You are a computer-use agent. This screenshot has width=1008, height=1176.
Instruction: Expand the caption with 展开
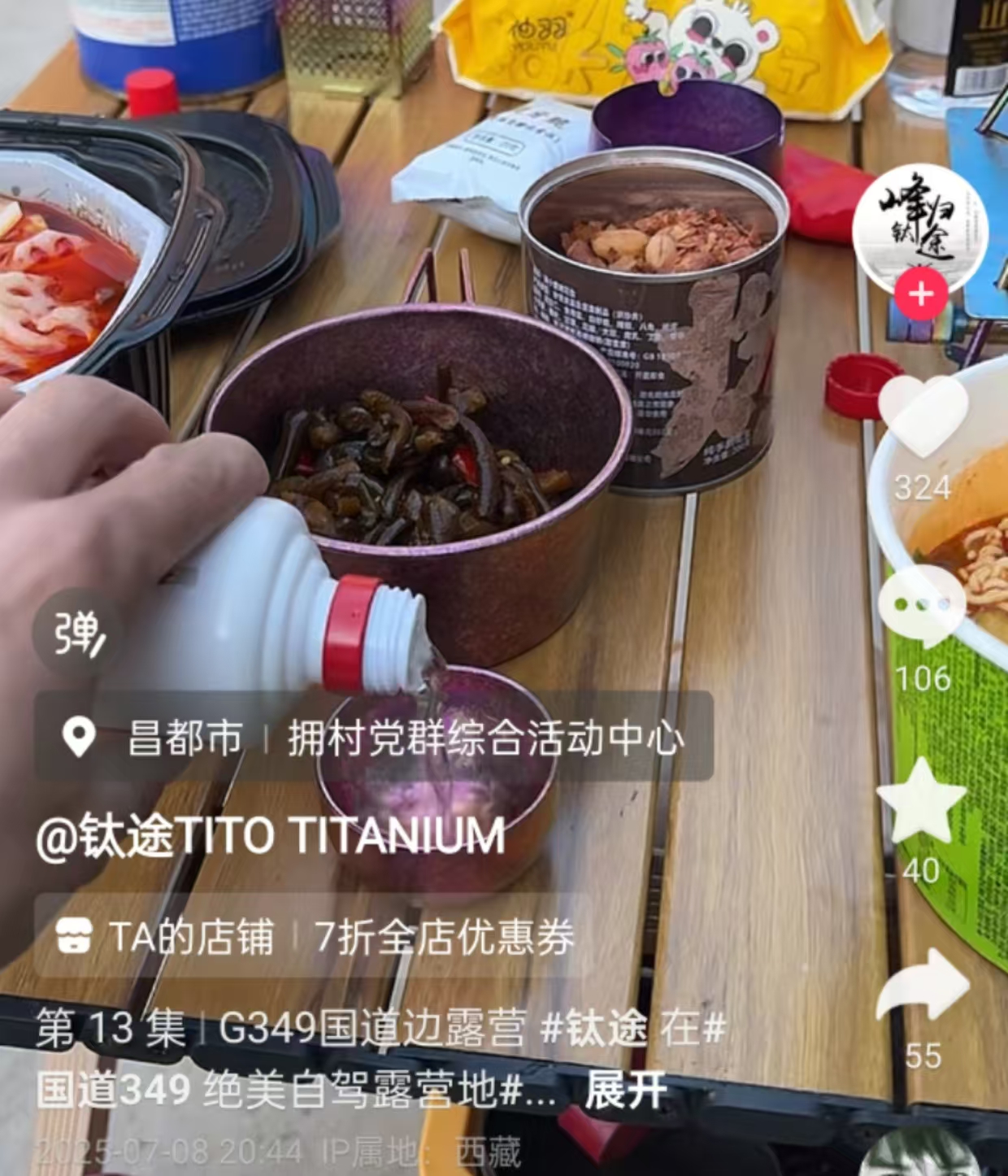(x=625, y=1090)
